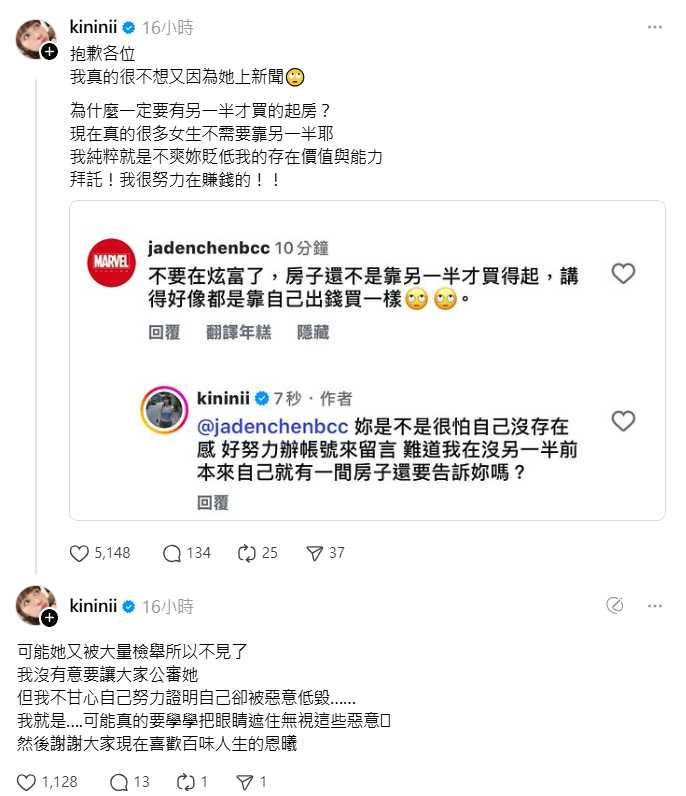
Task: Follow kininii via avatar plus on first post
Action: click(x=49, y=50)
